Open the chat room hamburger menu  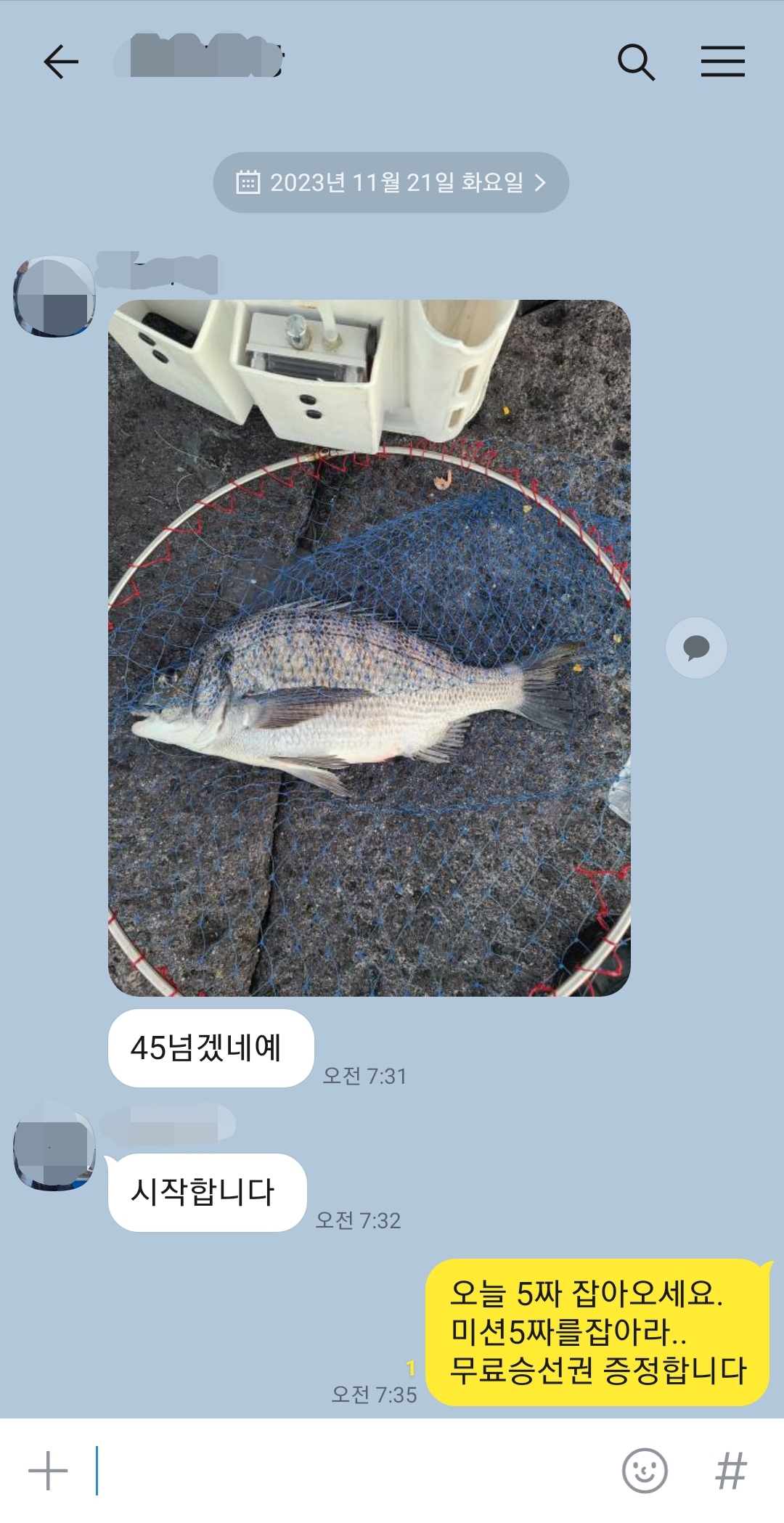coord(722,61)
